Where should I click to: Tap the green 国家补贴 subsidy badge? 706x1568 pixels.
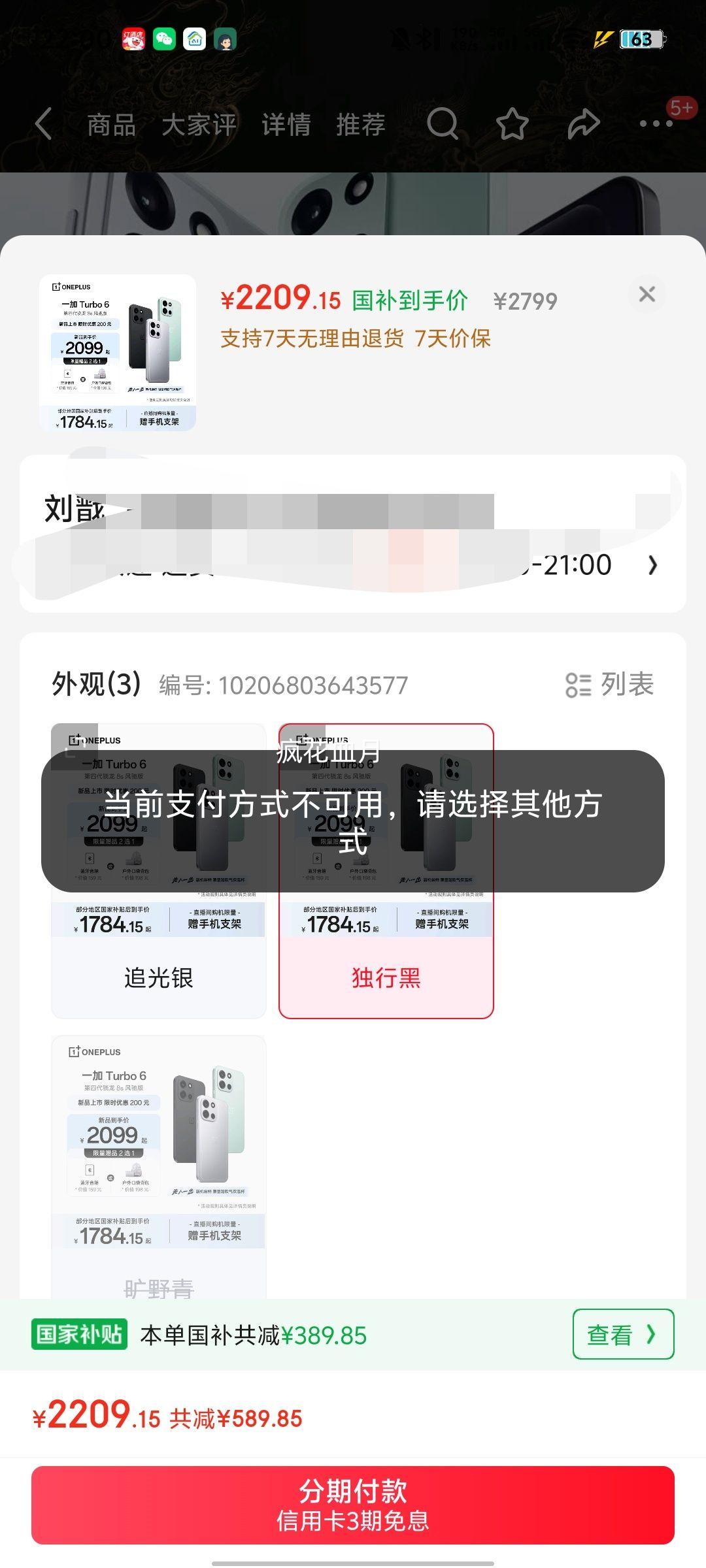pyautogui.click(x=80, y=1335)
